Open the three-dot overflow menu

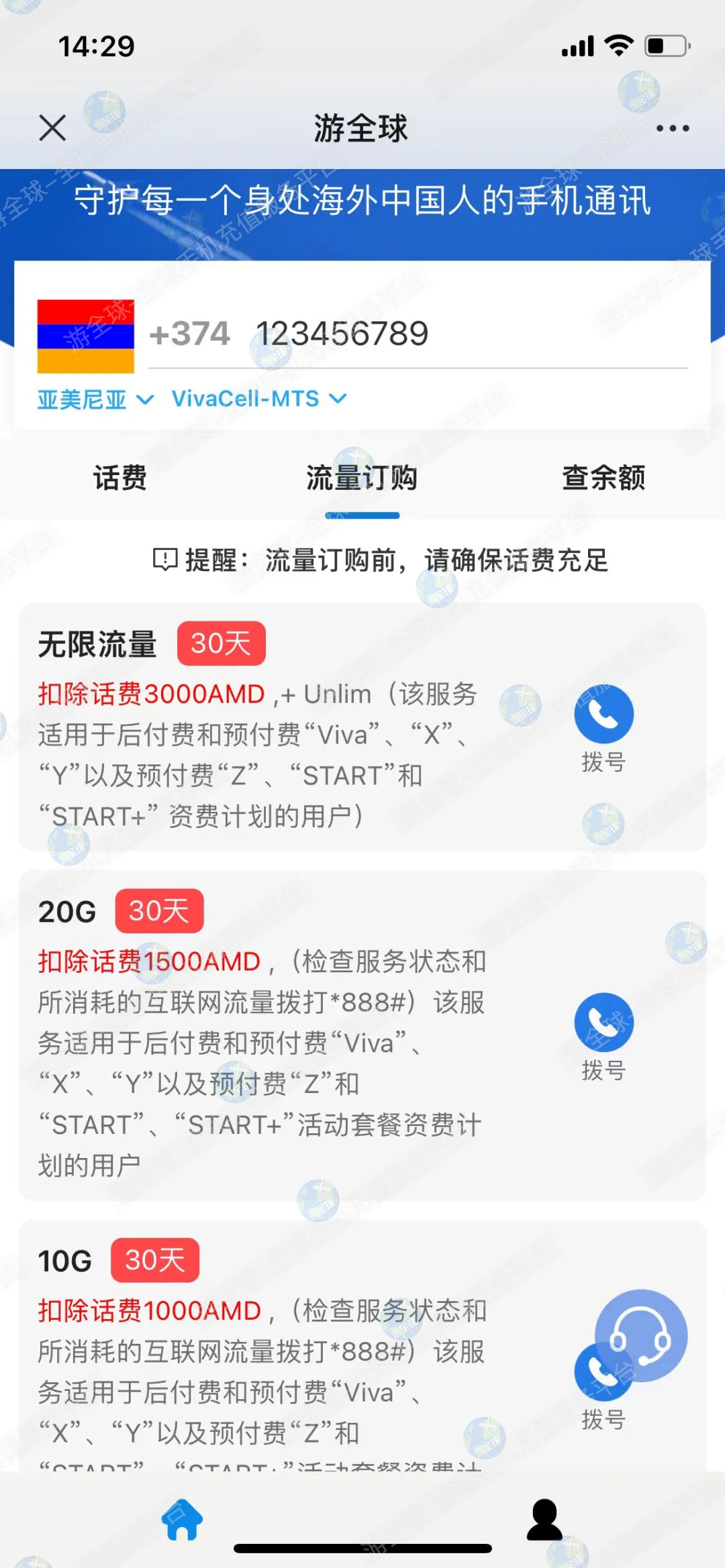(x=672, y=128)
